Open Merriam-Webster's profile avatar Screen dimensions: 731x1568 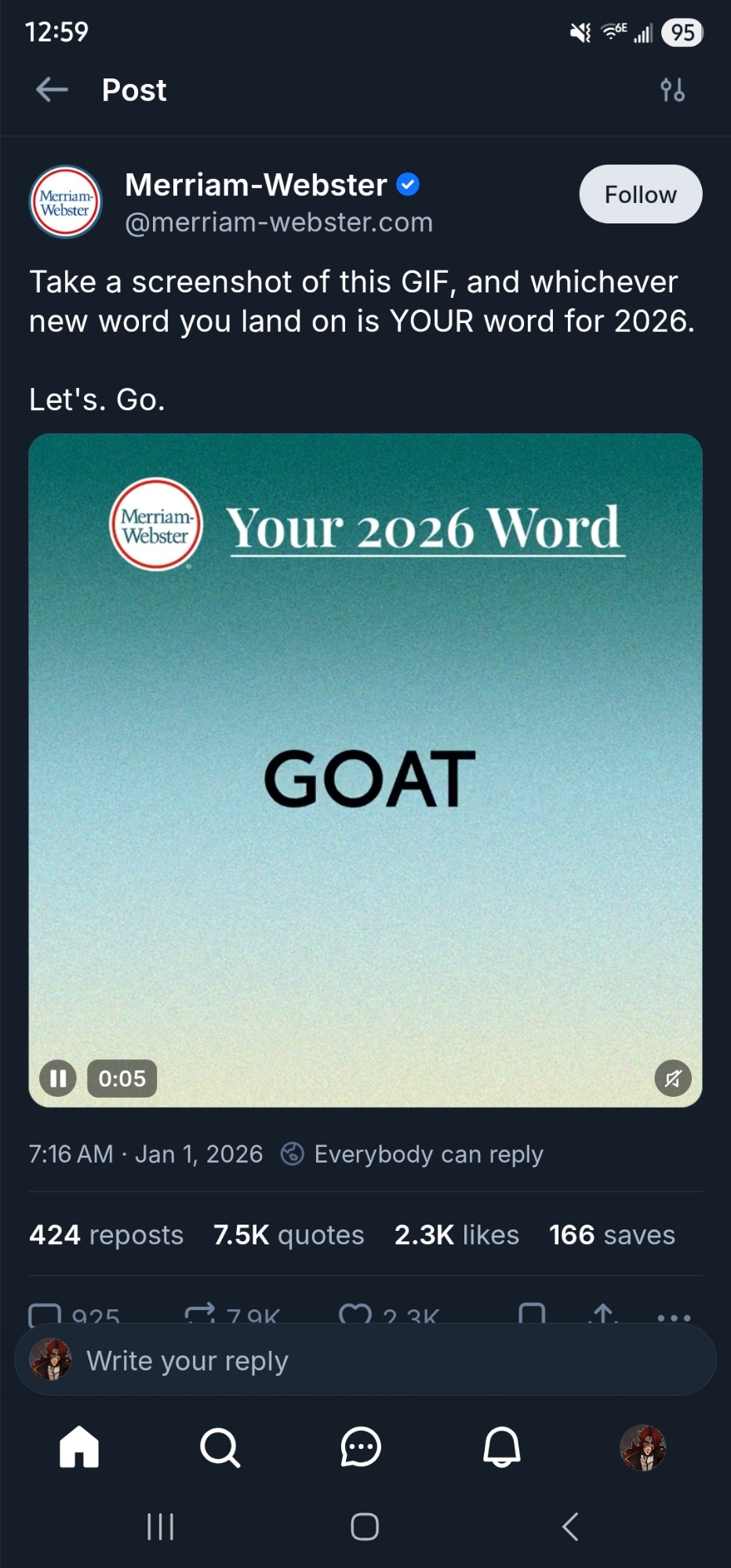point(66,202)
